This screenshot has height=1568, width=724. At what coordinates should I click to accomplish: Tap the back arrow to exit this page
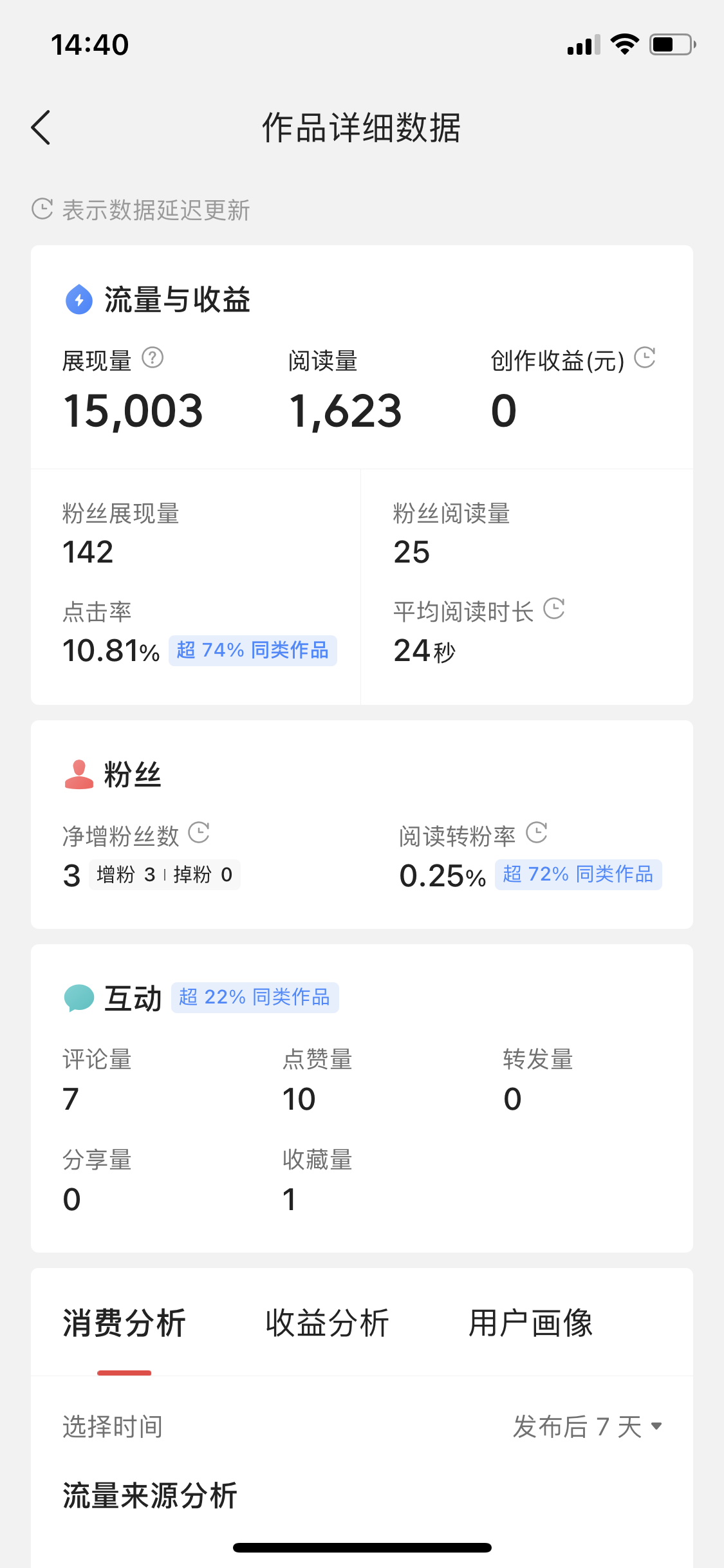point(41,127)
